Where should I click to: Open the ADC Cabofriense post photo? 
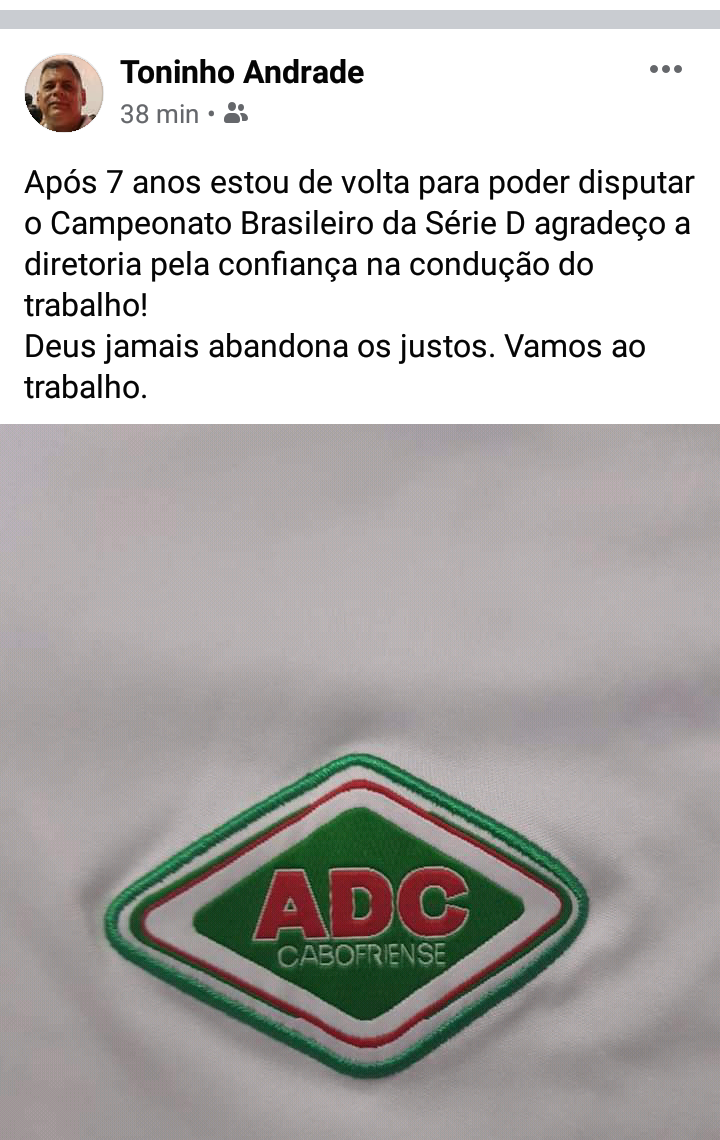coord(360,780)
